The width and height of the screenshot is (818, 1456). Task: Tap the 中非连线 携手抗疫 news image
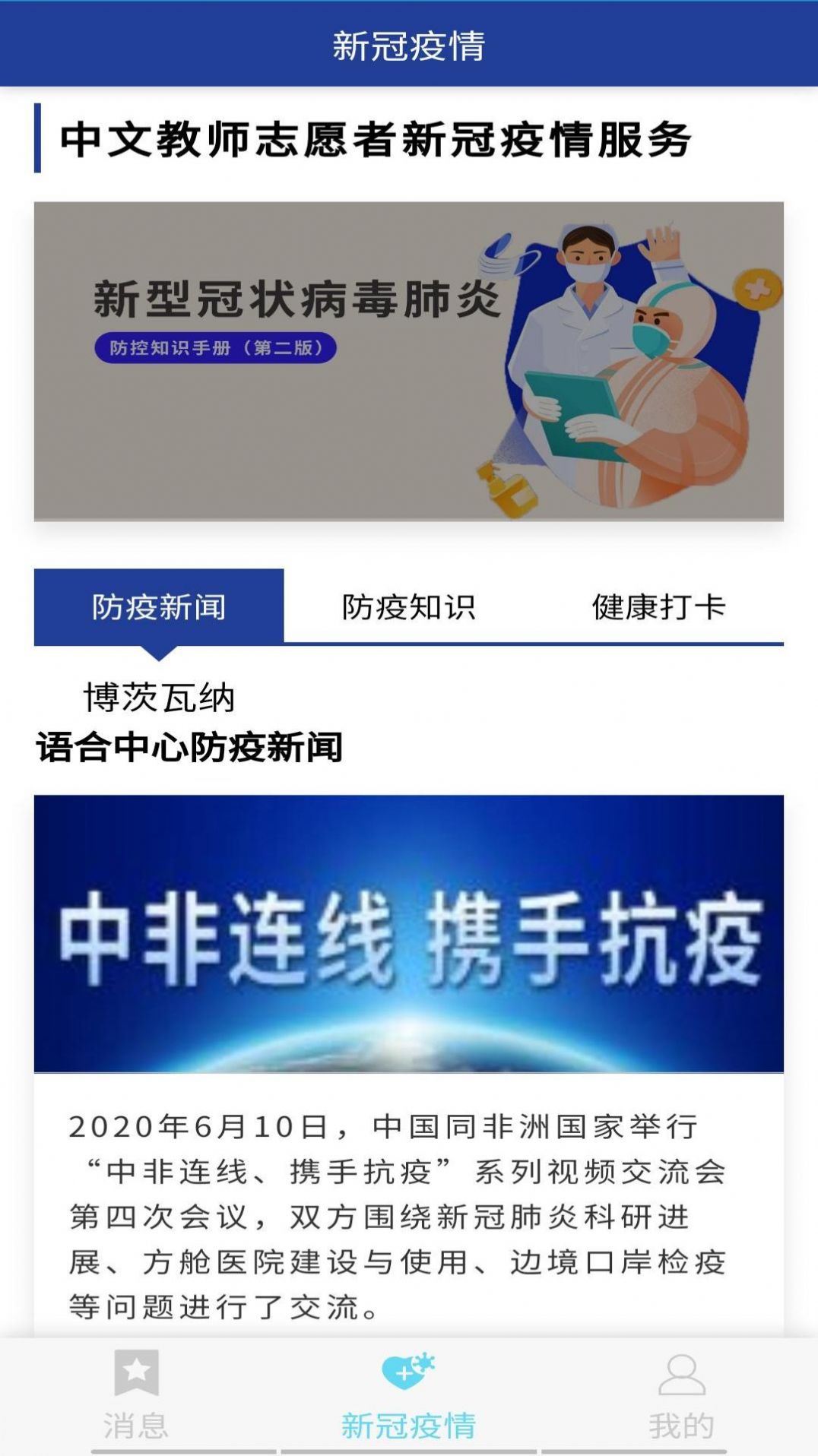[408, 935]
